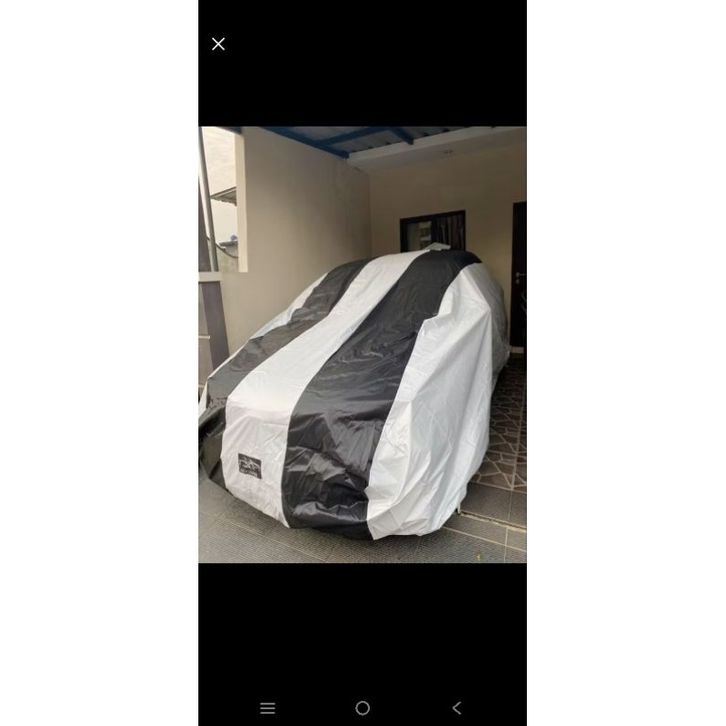Go back using the navigation bar
Viewport: 726px width, 726px height.
tap(457, 708)
